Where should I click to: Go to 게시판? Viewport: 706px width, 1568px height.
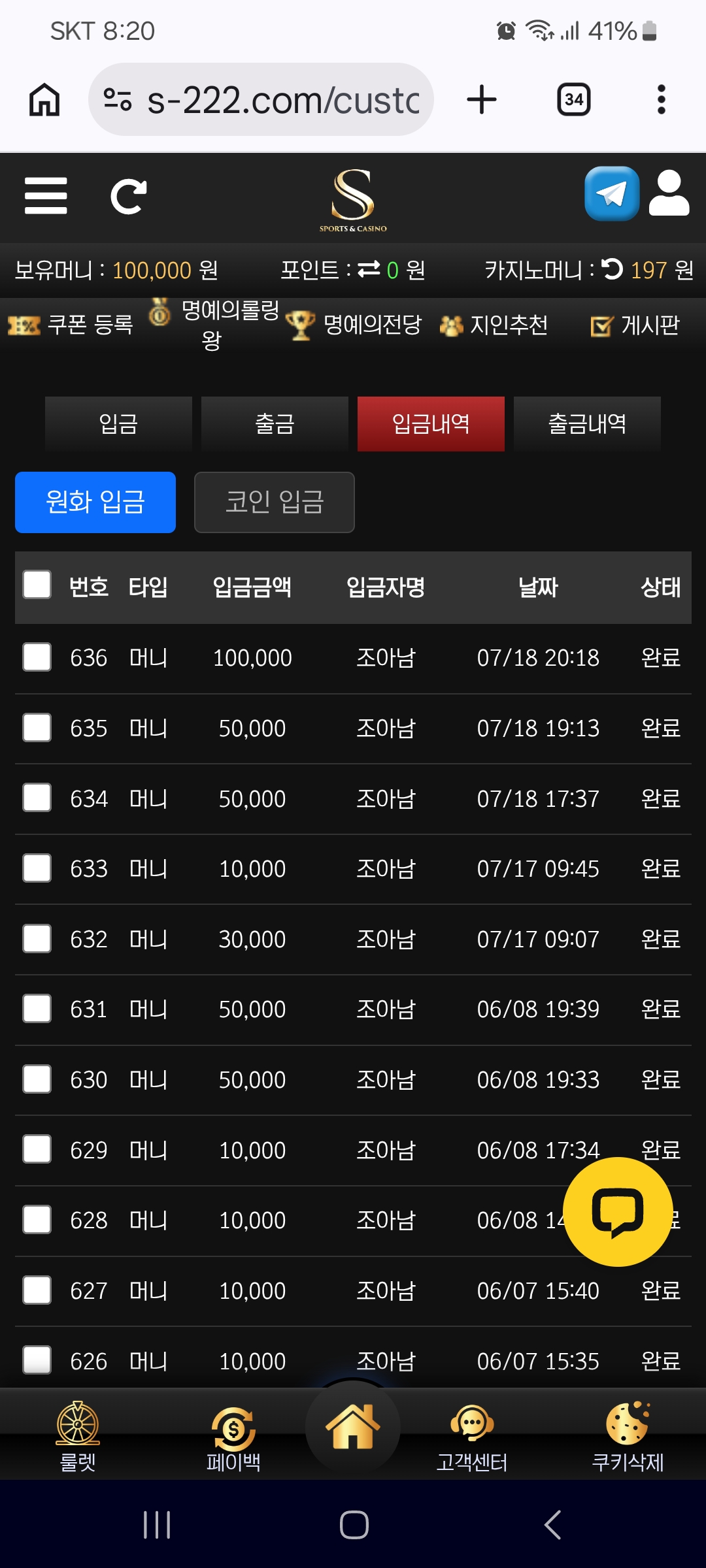click(x=635, y=325)
